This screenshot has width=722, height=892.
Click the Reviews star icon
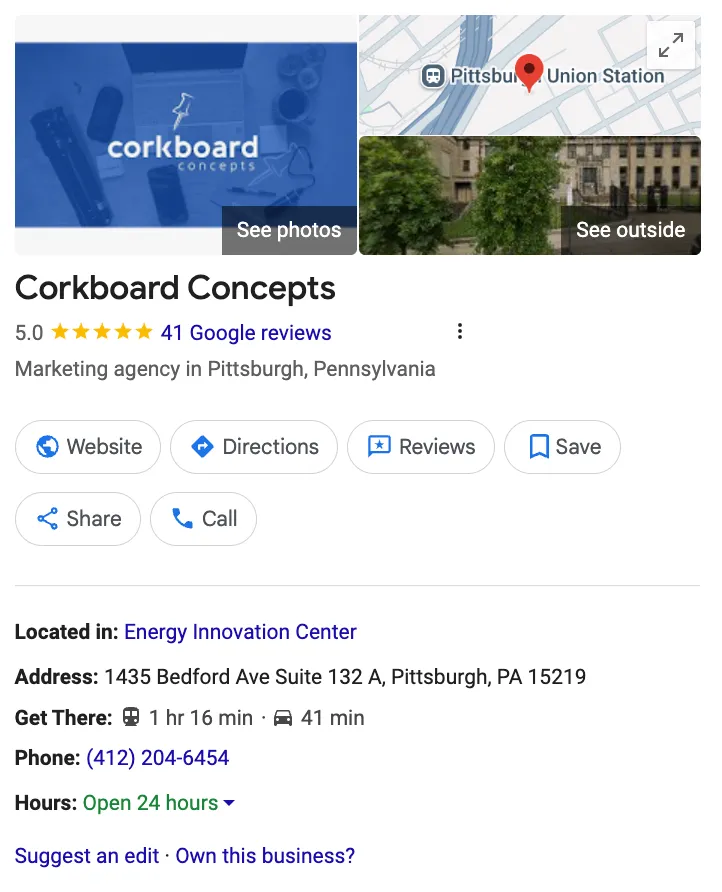click(380, 447)
